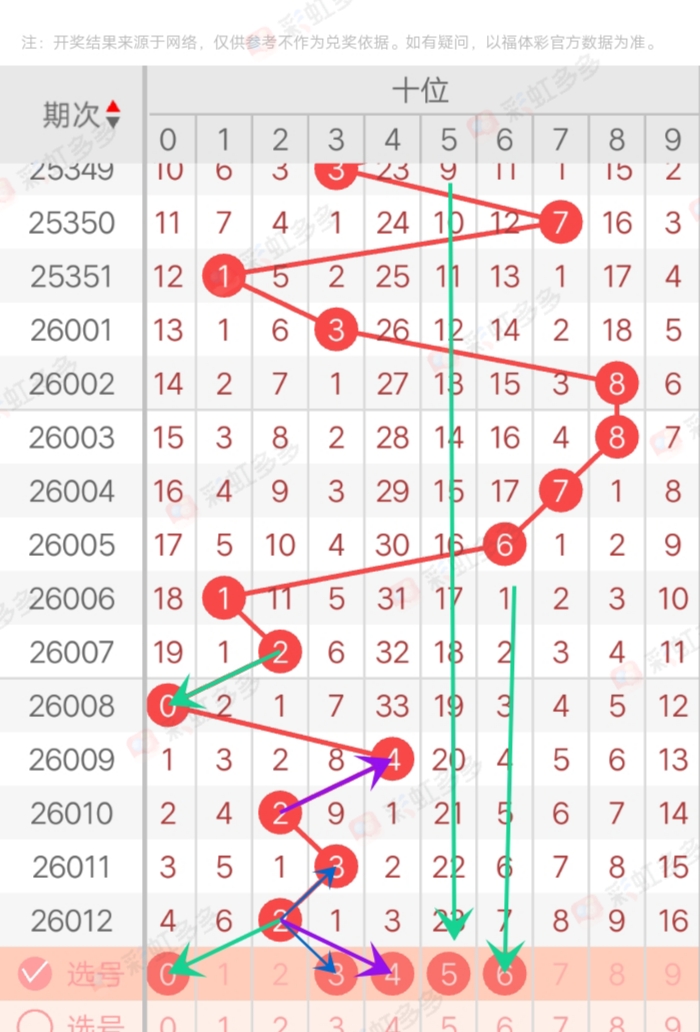This screenshot has height=1032, width=700.
Task: Deselect number 5 in the highlighted 选号 row
Action: click(x=448, y=973)
